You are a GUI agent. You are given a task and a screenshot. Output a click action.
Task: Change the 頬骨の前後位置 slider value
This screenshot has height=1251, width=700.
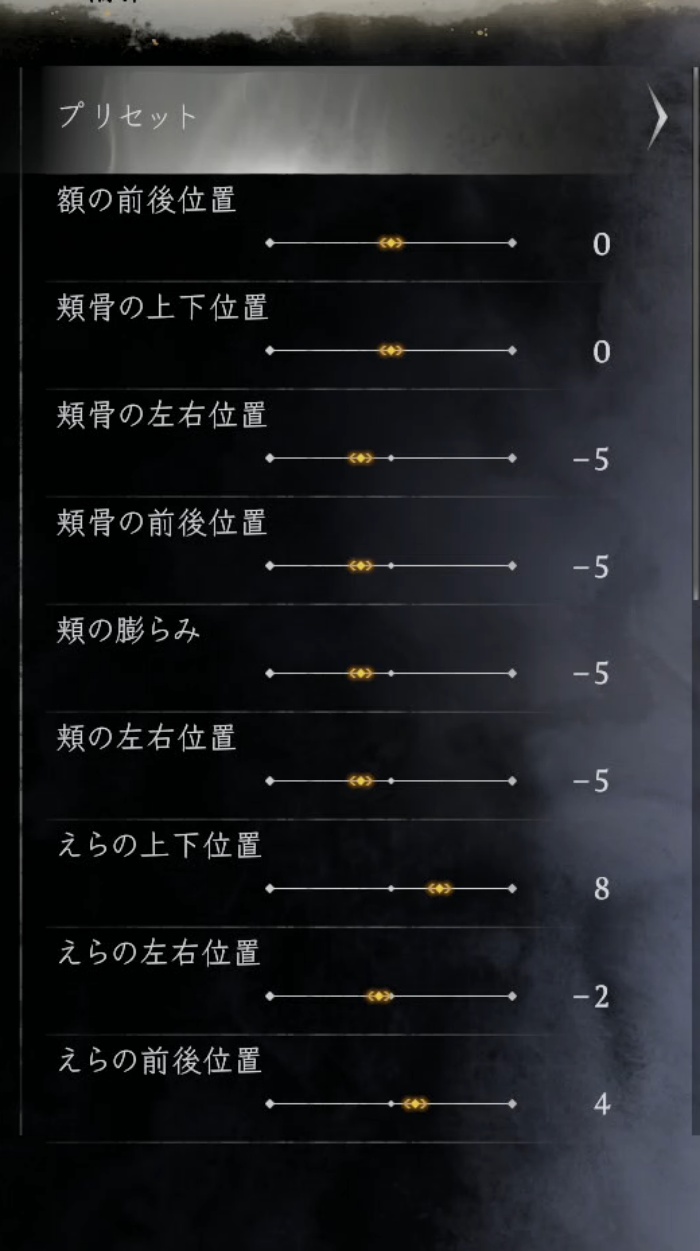361,566
